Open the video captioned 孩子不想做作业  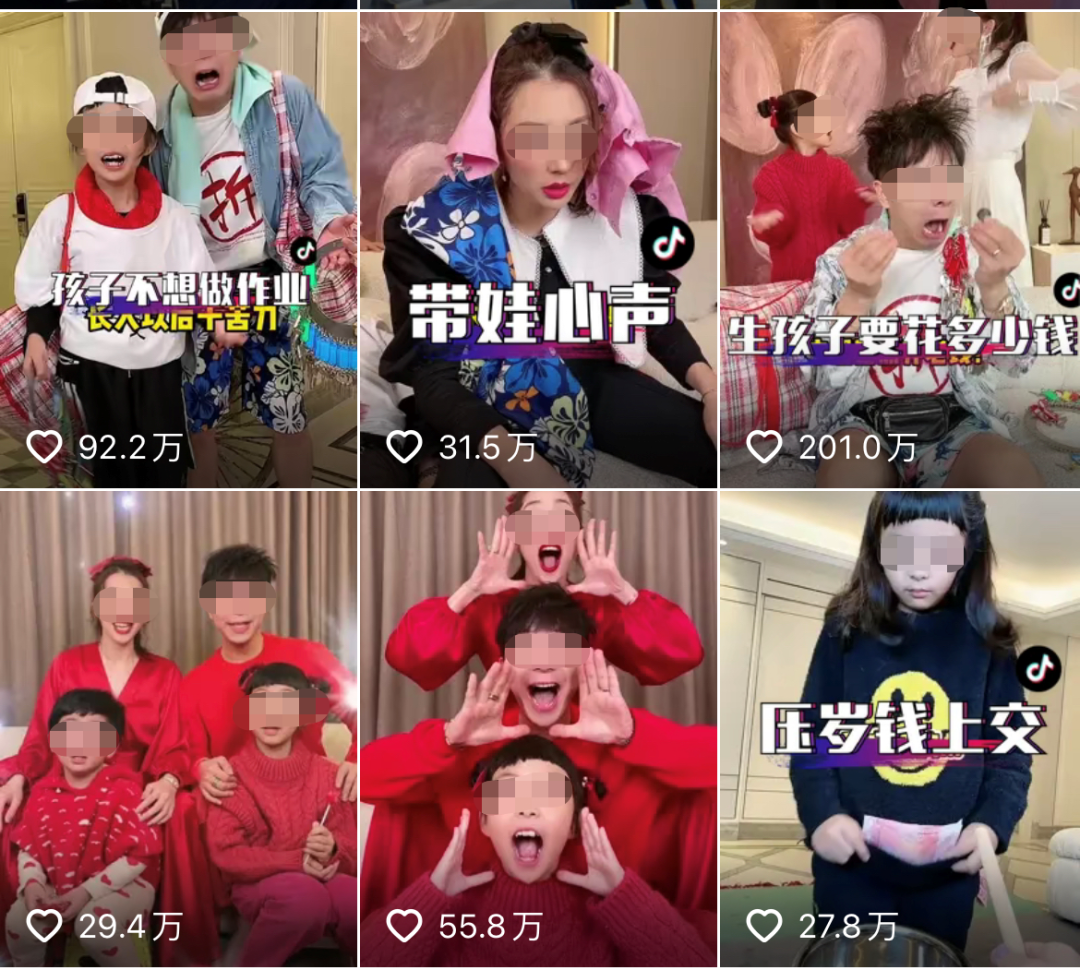178,250
